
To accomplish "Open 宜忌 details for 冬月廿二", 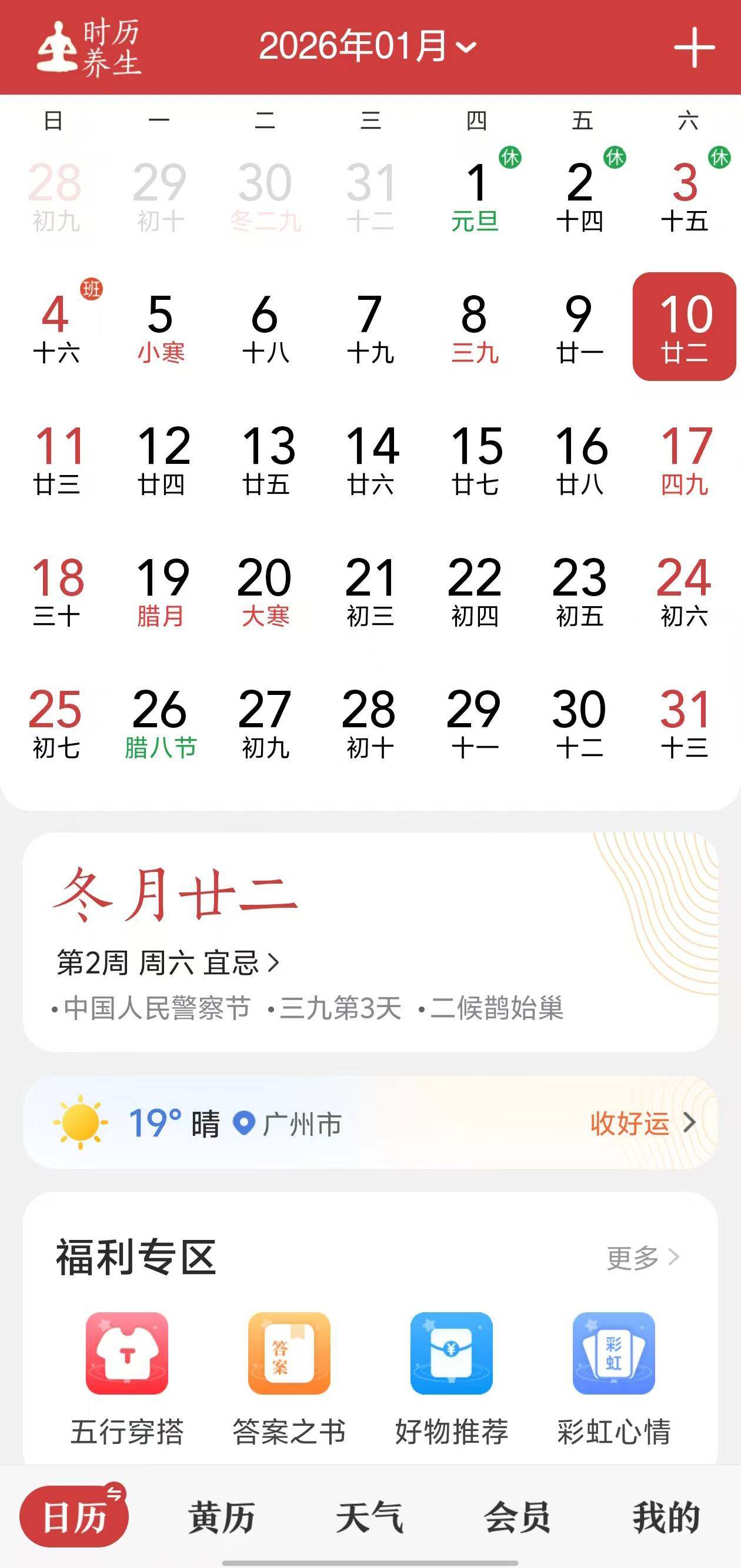I will point(241,963).
